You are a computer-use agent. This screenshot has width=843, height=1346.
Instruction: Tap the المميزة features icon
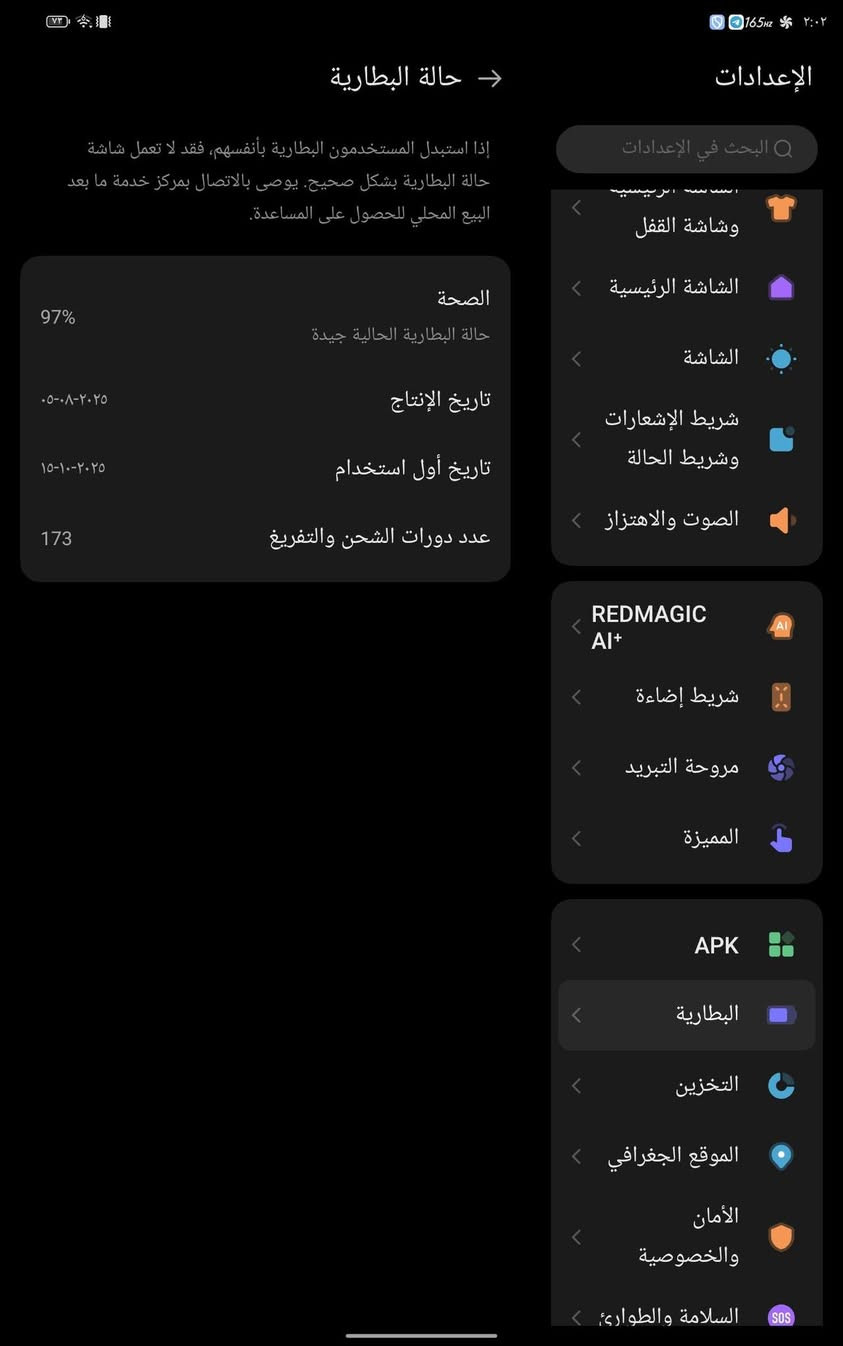pos(781,838)
